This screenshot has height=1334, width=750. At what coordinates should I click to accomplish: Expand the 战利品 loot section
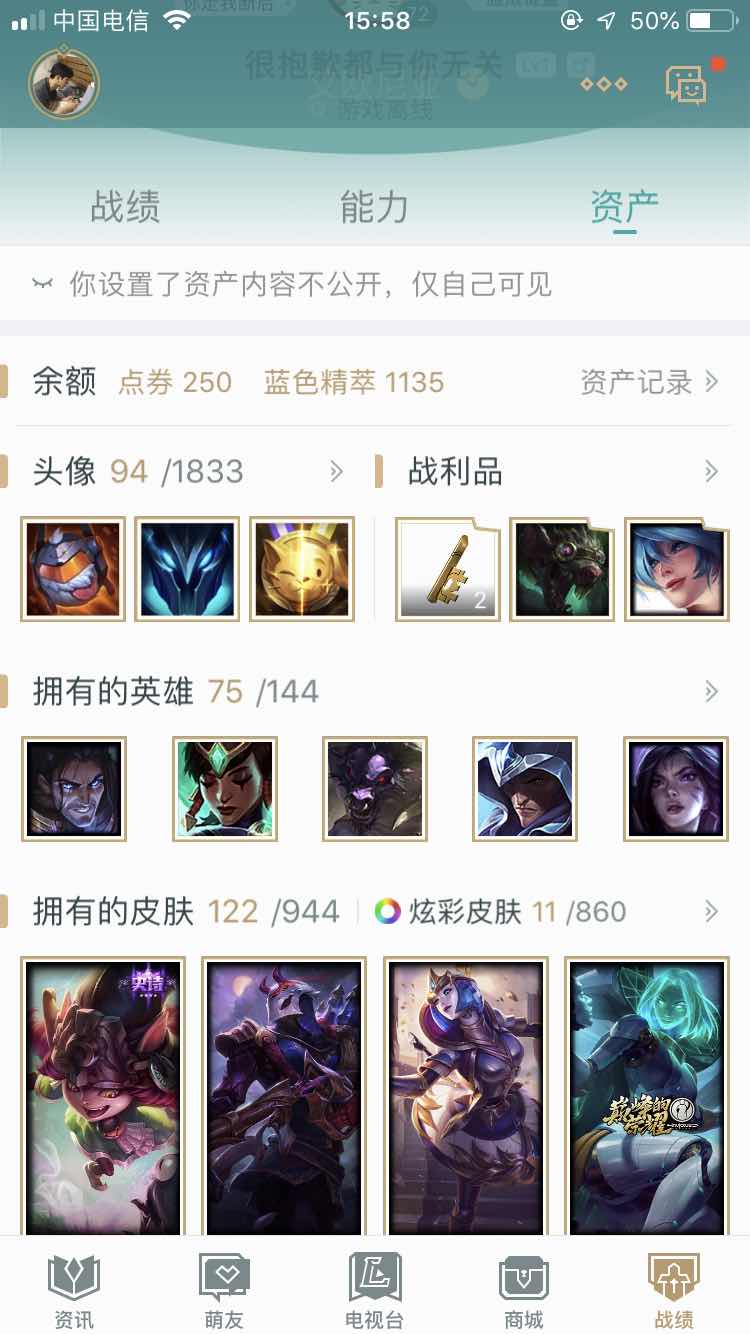click(711, 471)
